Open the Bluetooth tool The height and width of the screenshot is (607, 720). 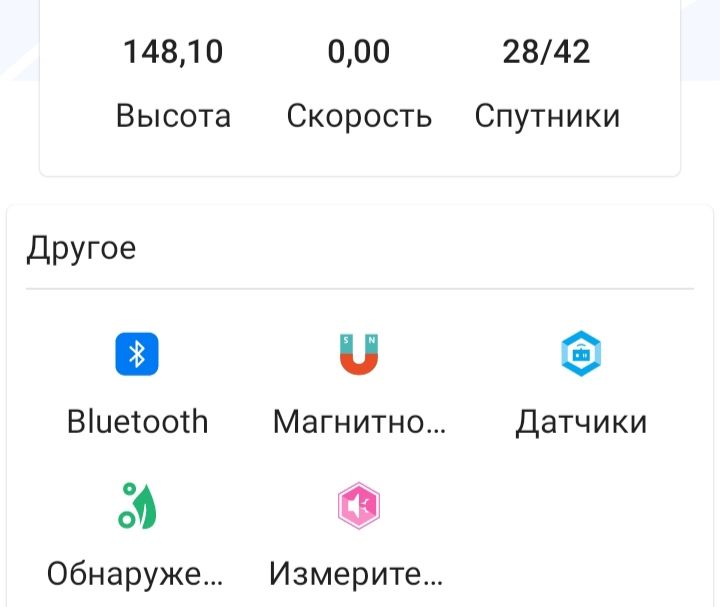[137, 354]
